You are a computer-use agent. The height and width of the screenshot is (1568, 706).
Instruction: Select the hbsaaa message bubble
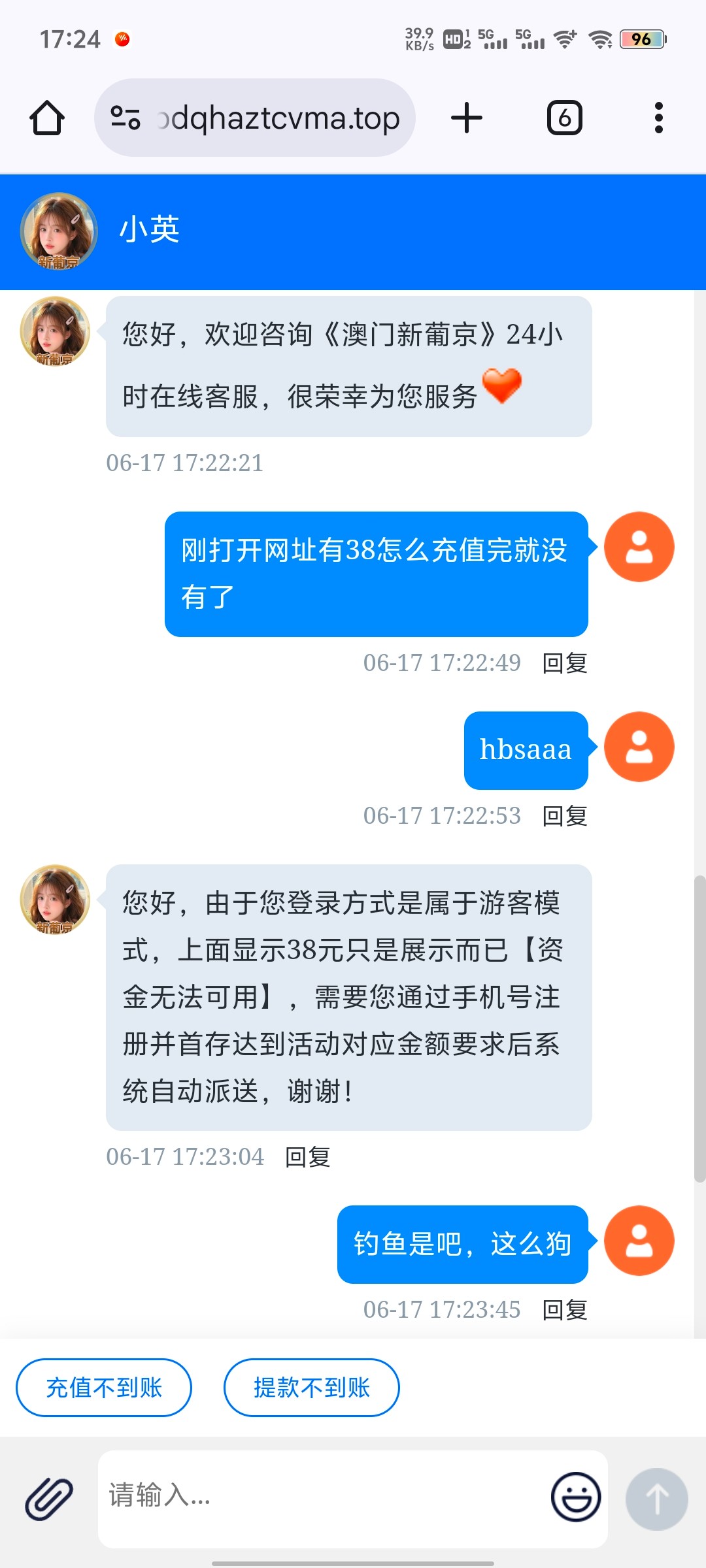click(525, 749)
